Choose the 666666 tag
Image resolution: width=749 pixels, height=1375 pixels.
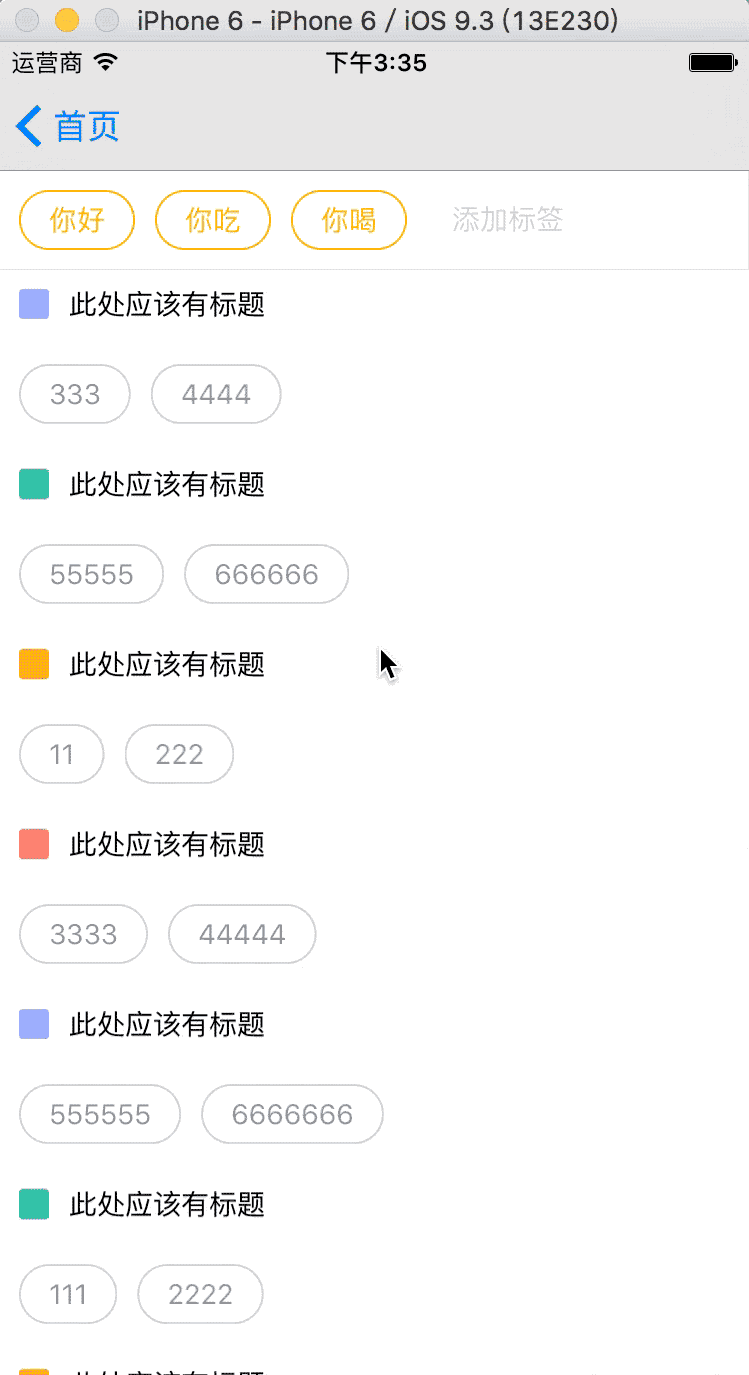pos(266,574)
